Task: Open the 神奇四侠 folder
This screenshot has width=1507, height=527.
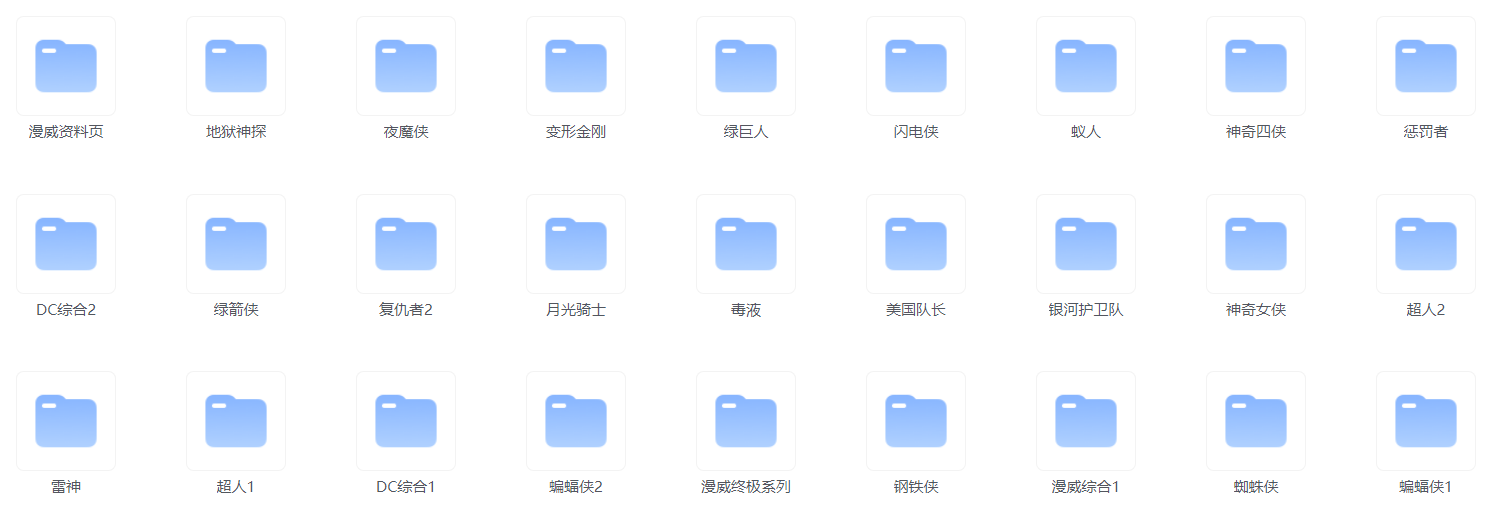Action: (1256, 67)
